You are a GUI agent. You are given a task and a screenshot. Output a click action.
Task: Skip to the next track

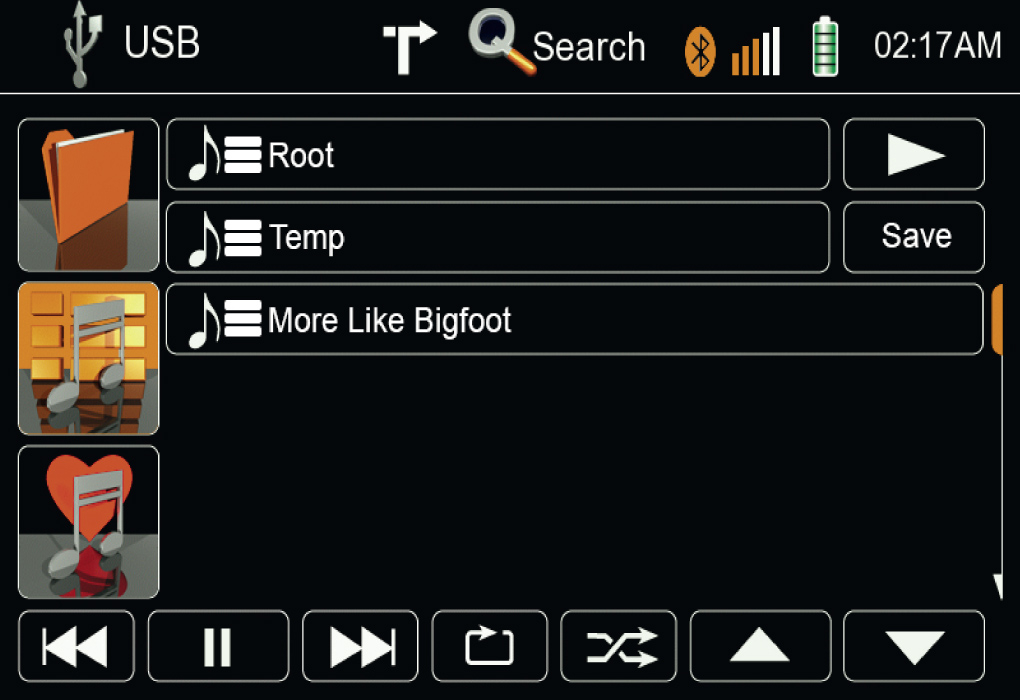pyautogui.click(x=360, y=647)
